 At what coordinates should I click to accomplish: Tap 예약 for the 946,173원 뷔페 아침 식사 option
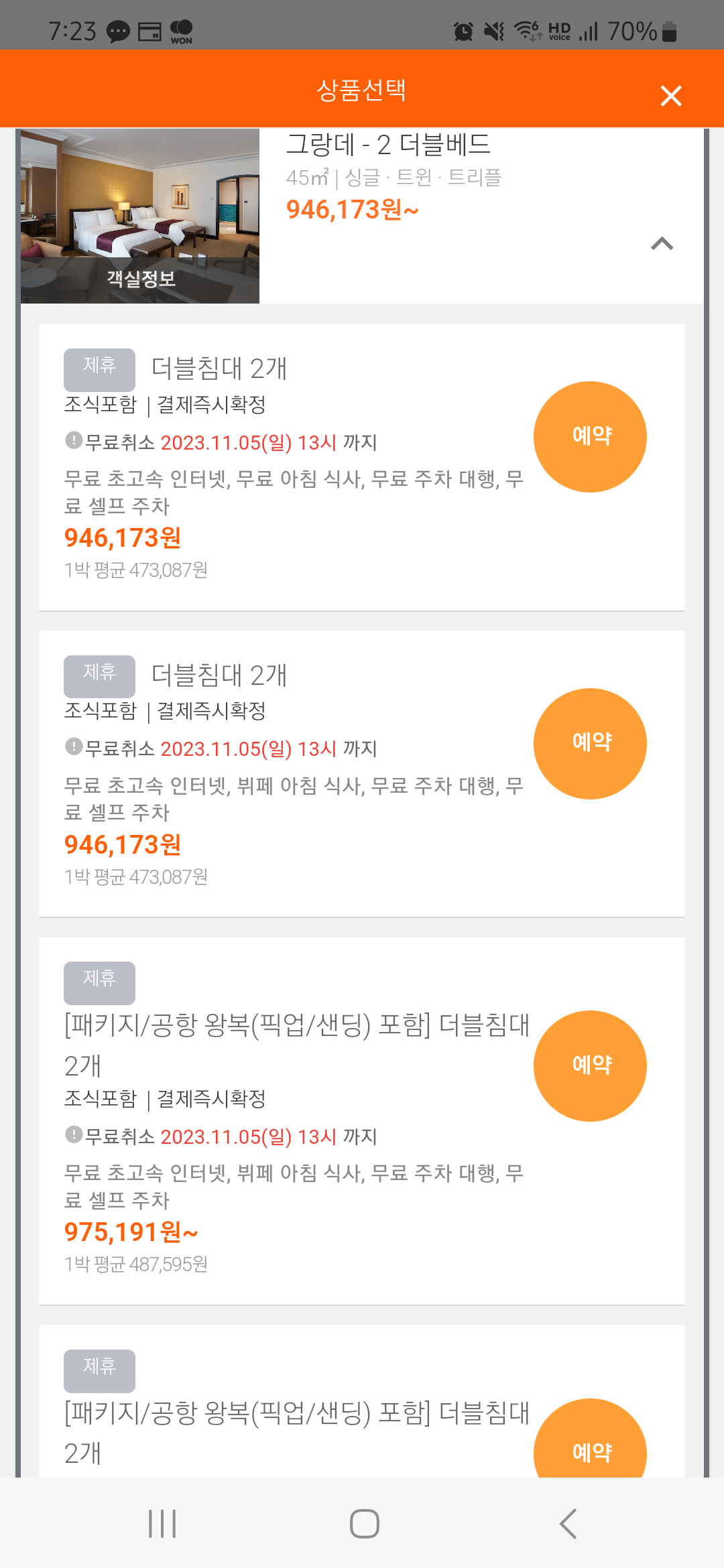pos(590,744)
